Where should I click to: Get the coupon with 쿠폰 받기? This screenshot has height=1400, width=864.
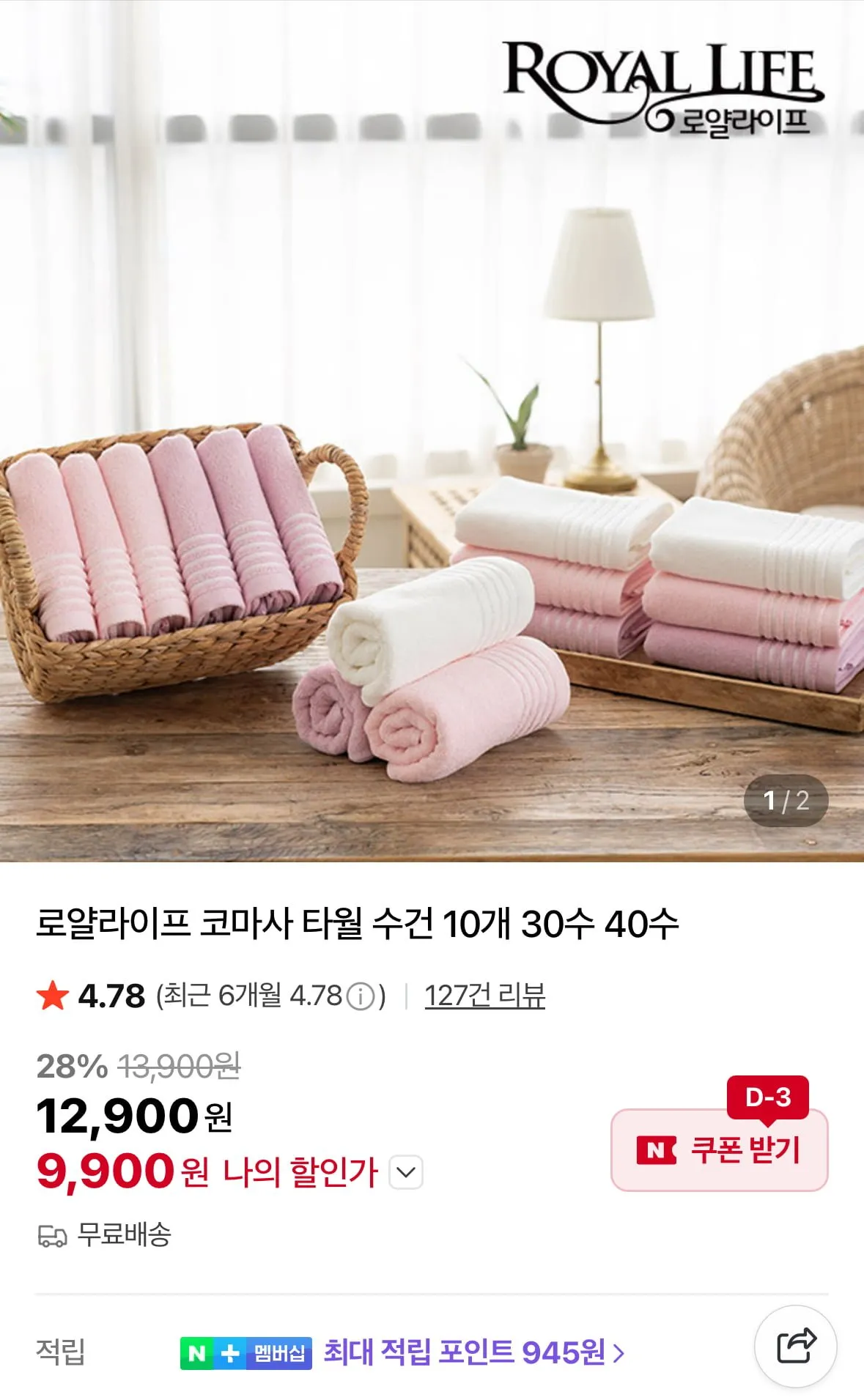point(719,1150)
